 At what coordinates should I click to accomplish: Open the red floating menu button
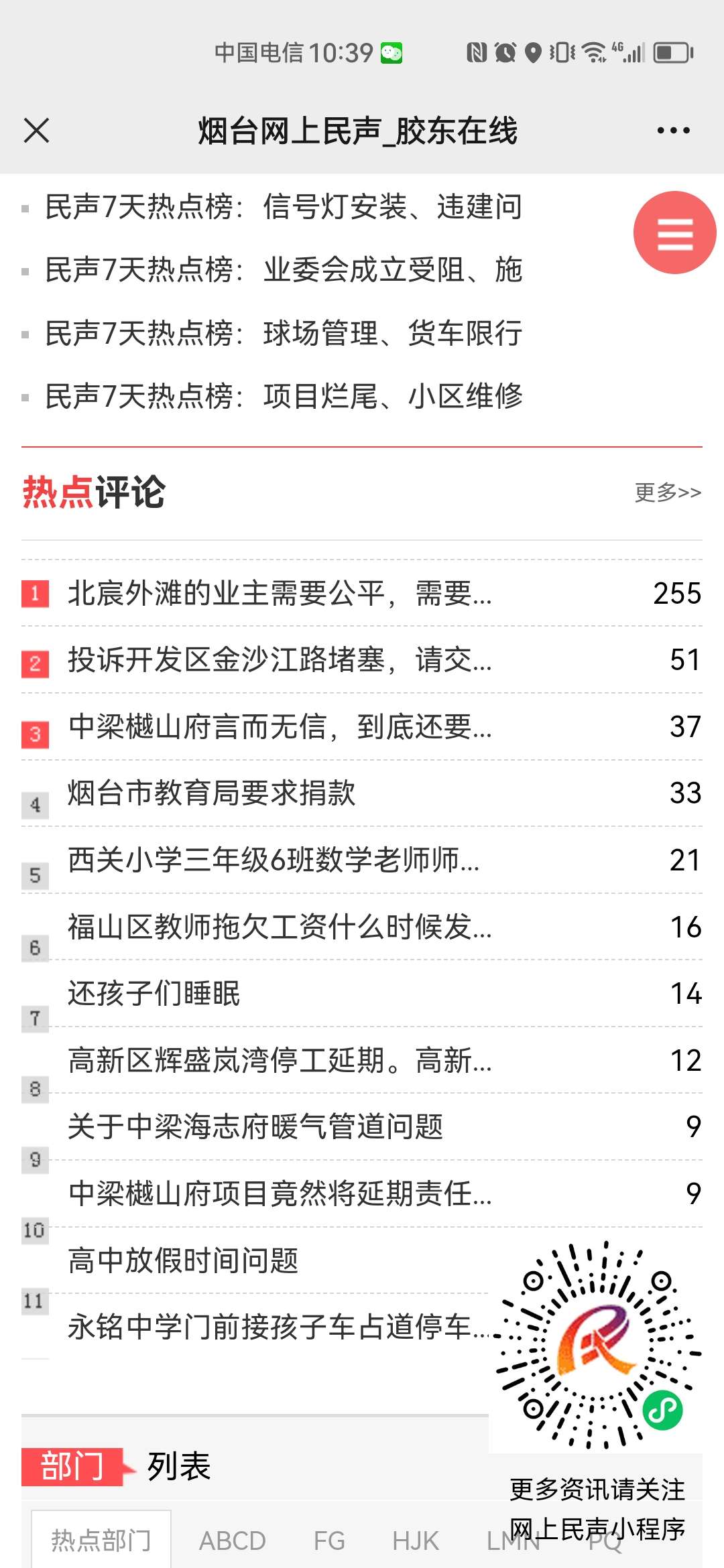tap(674, 233)
